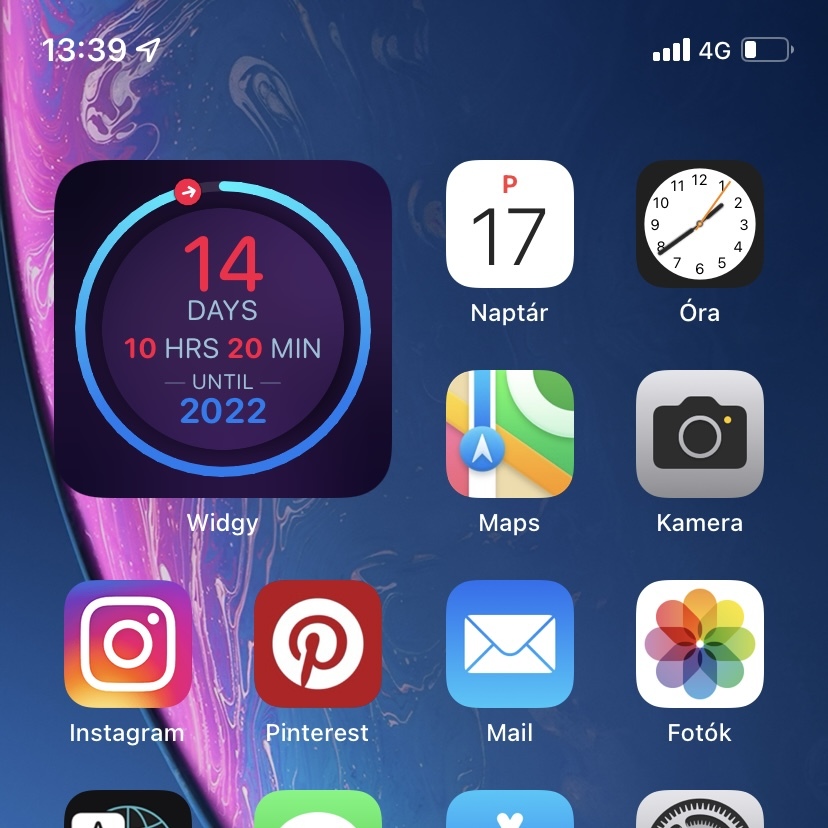Viewport: 828px width, 828px height.
Task: Open the Fotók photos app
Action: 699,644
